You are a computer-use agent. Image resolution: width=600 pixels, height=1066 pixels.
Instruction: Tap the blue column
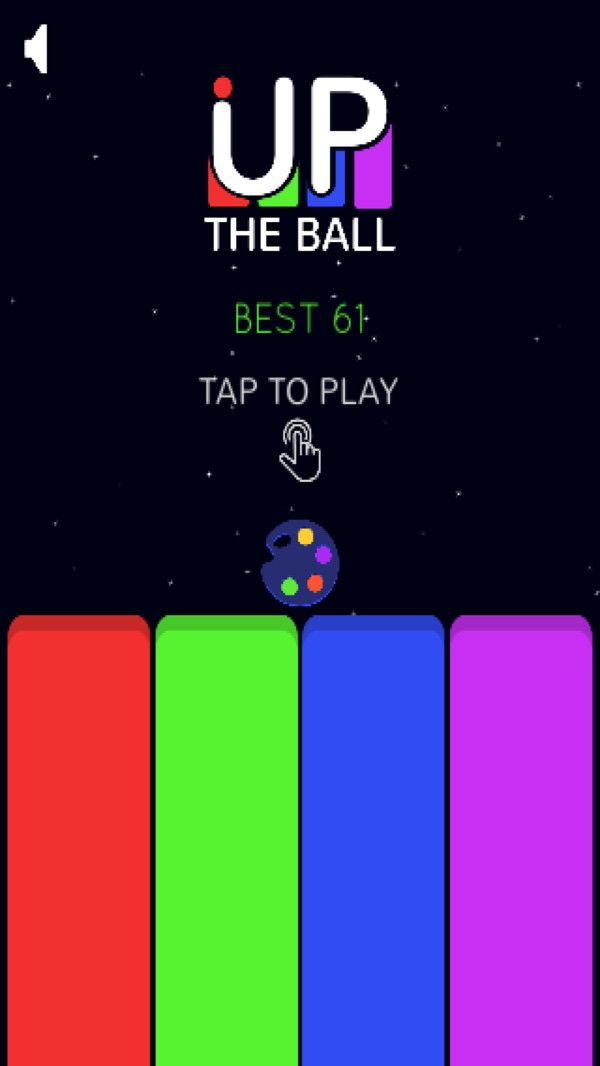[373, 840]
